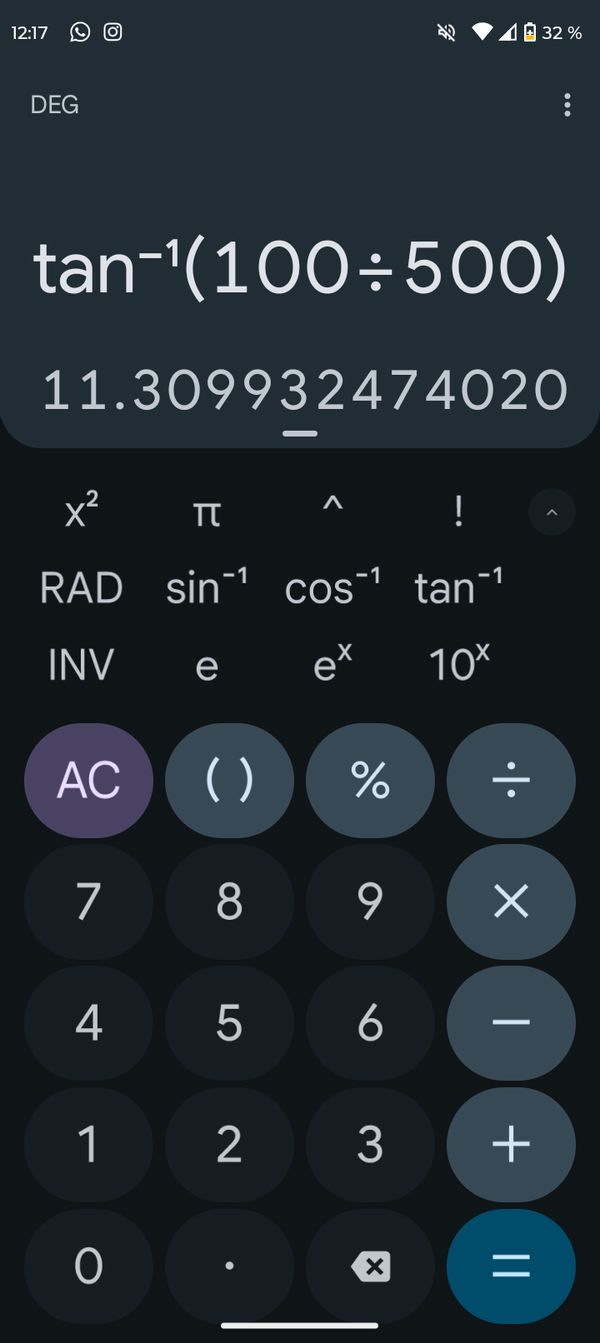Tap the minus operator
Image resolution: width=600 pixels, height=1343 pixels.
tap(511, 1023)
